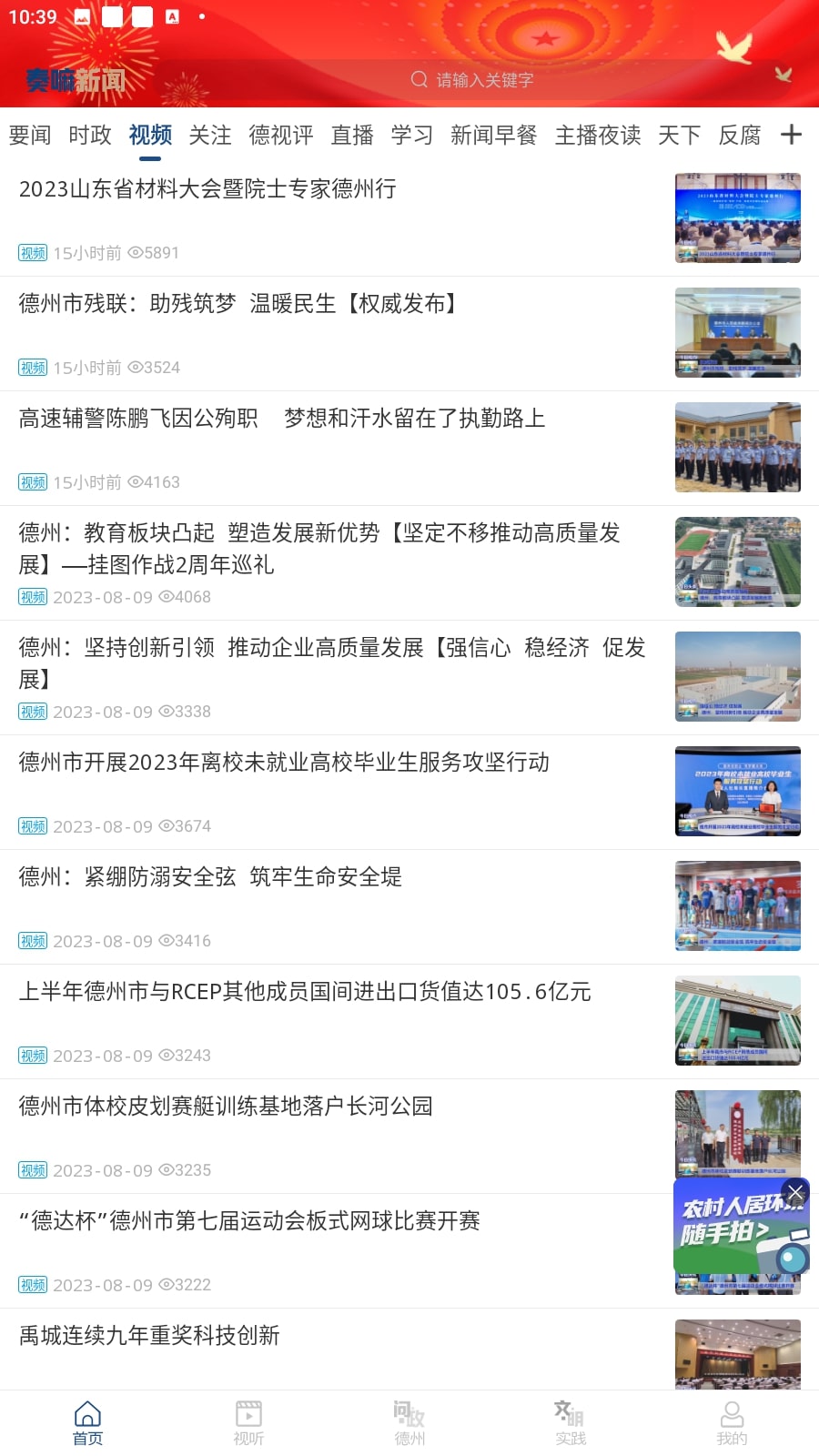Viewport: 819px width, 1456px height.
Task: Open the keyword search box
Action: point(482,80)
